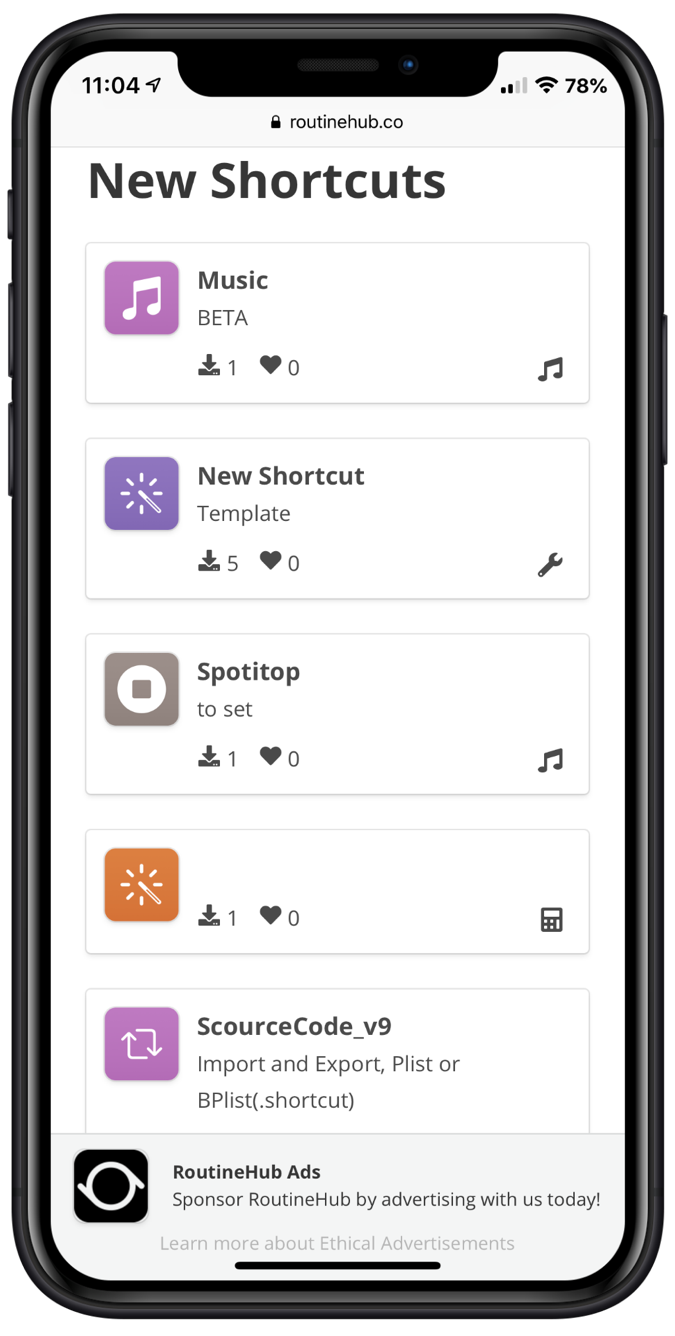Open the New Shortcut Template card
This screenshot has width=675, height=1336.
[x=336, y=518]
